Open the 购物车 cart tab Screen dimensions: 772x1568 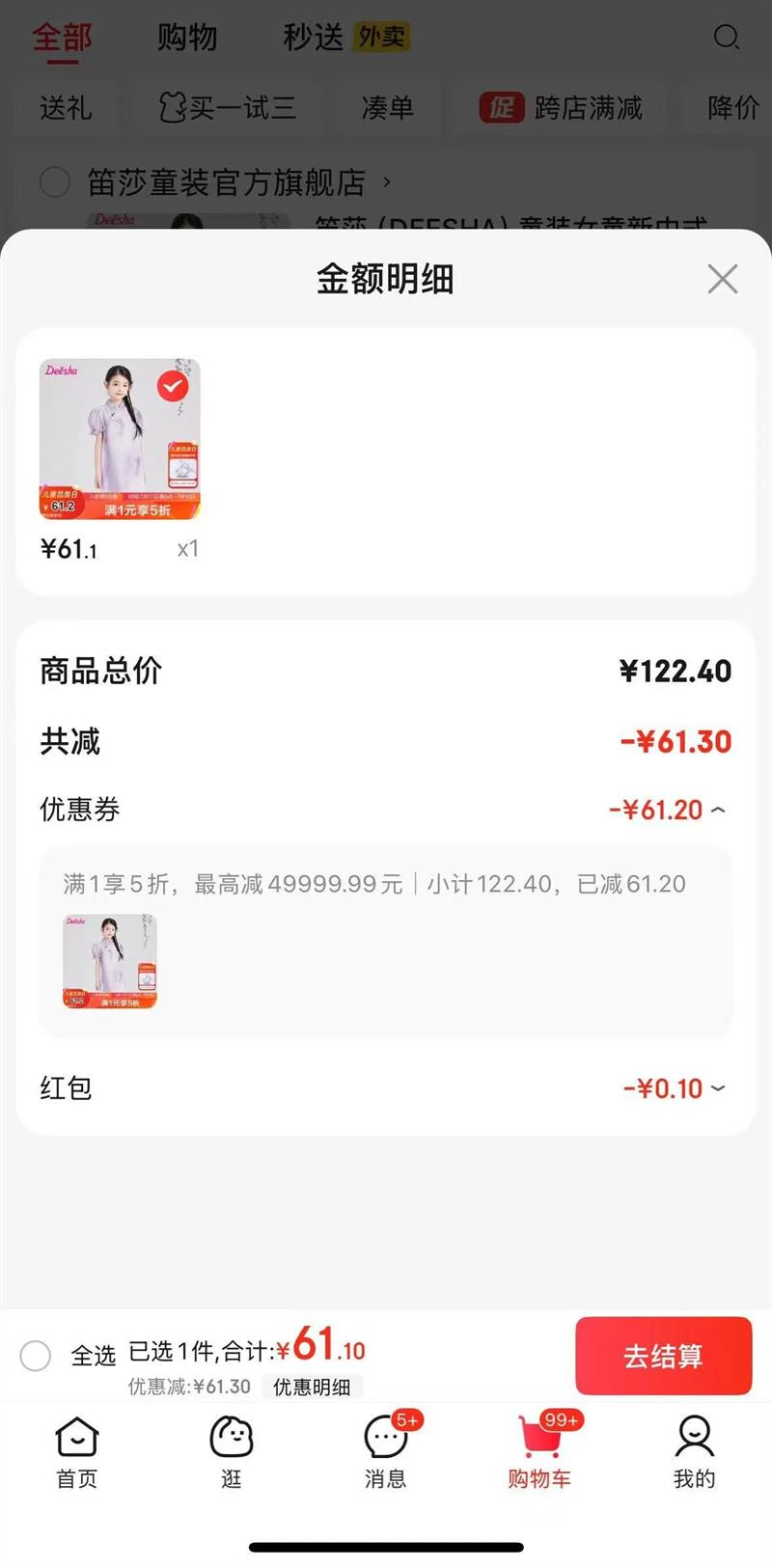point(540,1451)
